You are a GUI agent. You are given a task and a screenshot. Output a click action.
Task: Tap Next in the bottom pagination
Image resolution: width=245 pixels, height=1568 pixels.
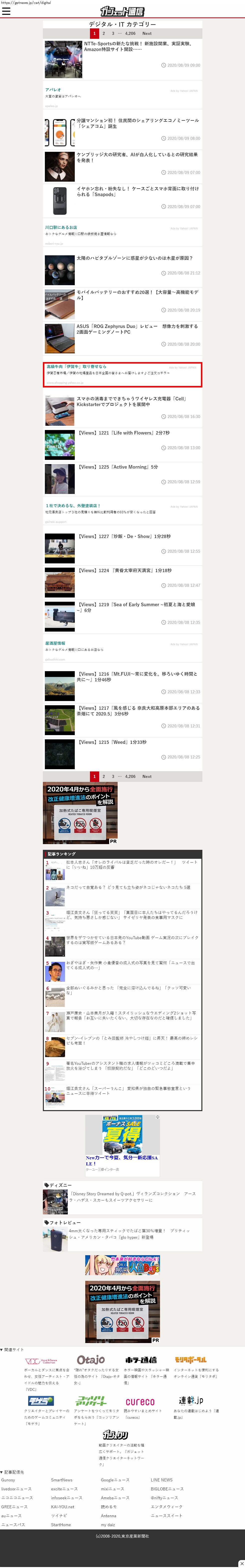(147, 776)
